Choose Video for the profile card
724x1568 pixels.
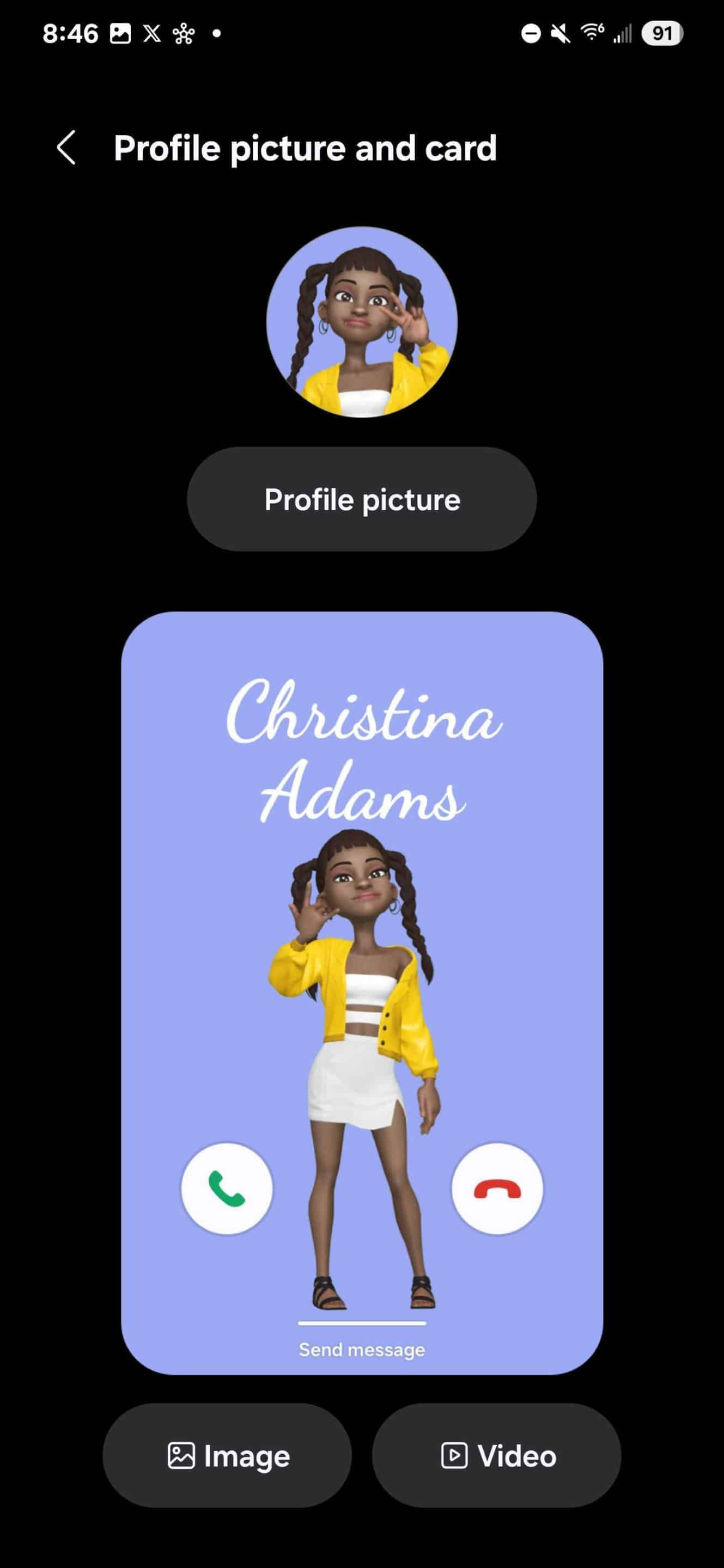(x=497, y=1456)
